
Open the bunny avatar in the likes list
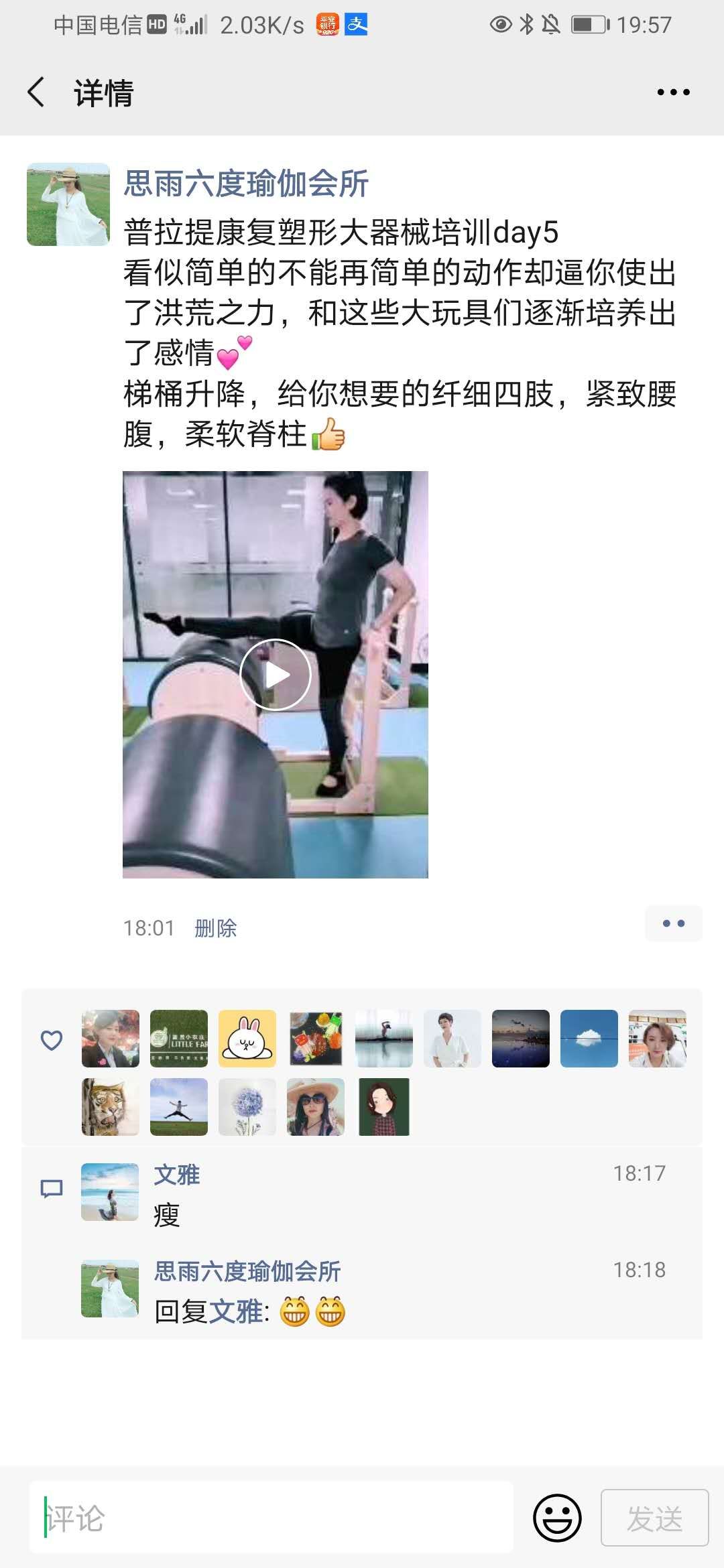coord(247,1039)
